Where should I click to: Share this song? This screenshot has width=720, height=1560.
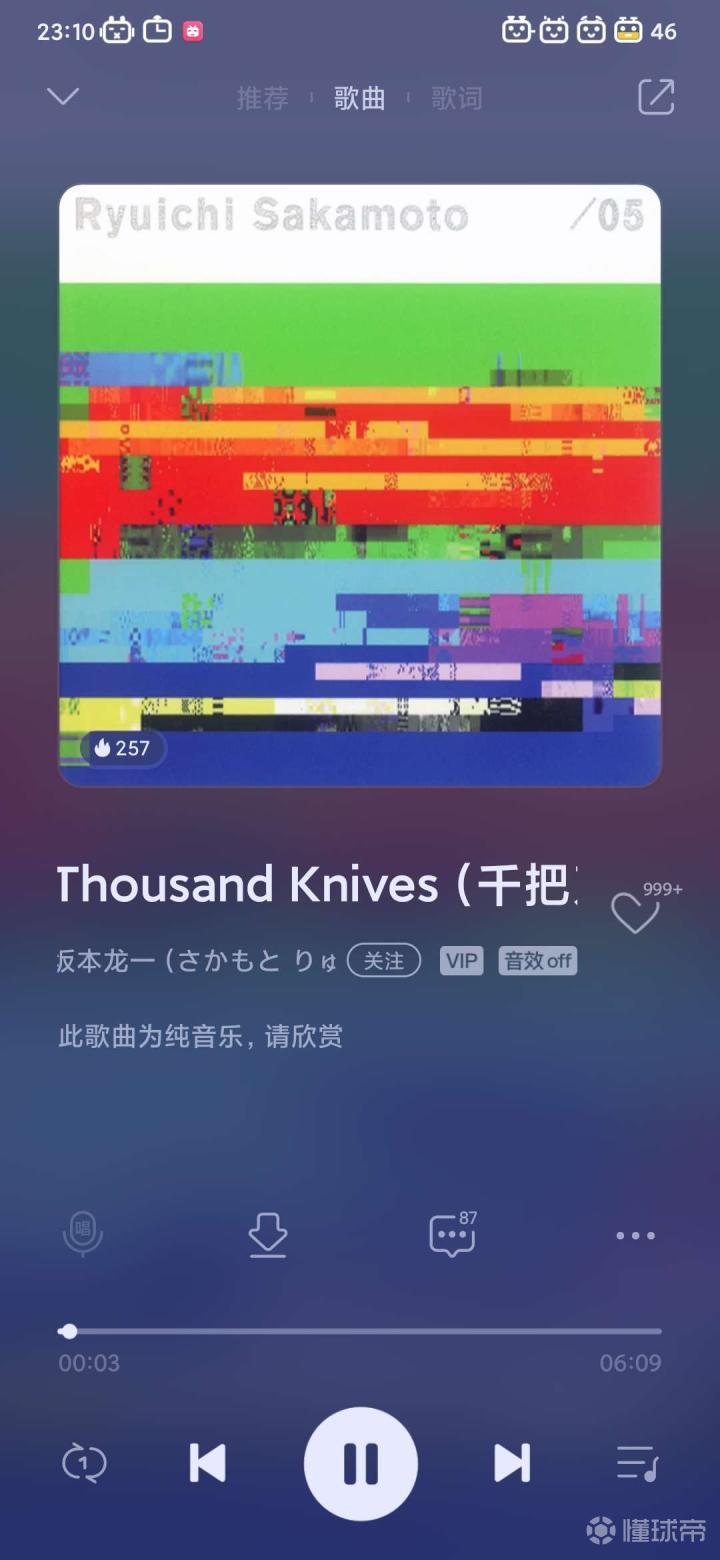[x=656, y=97]
